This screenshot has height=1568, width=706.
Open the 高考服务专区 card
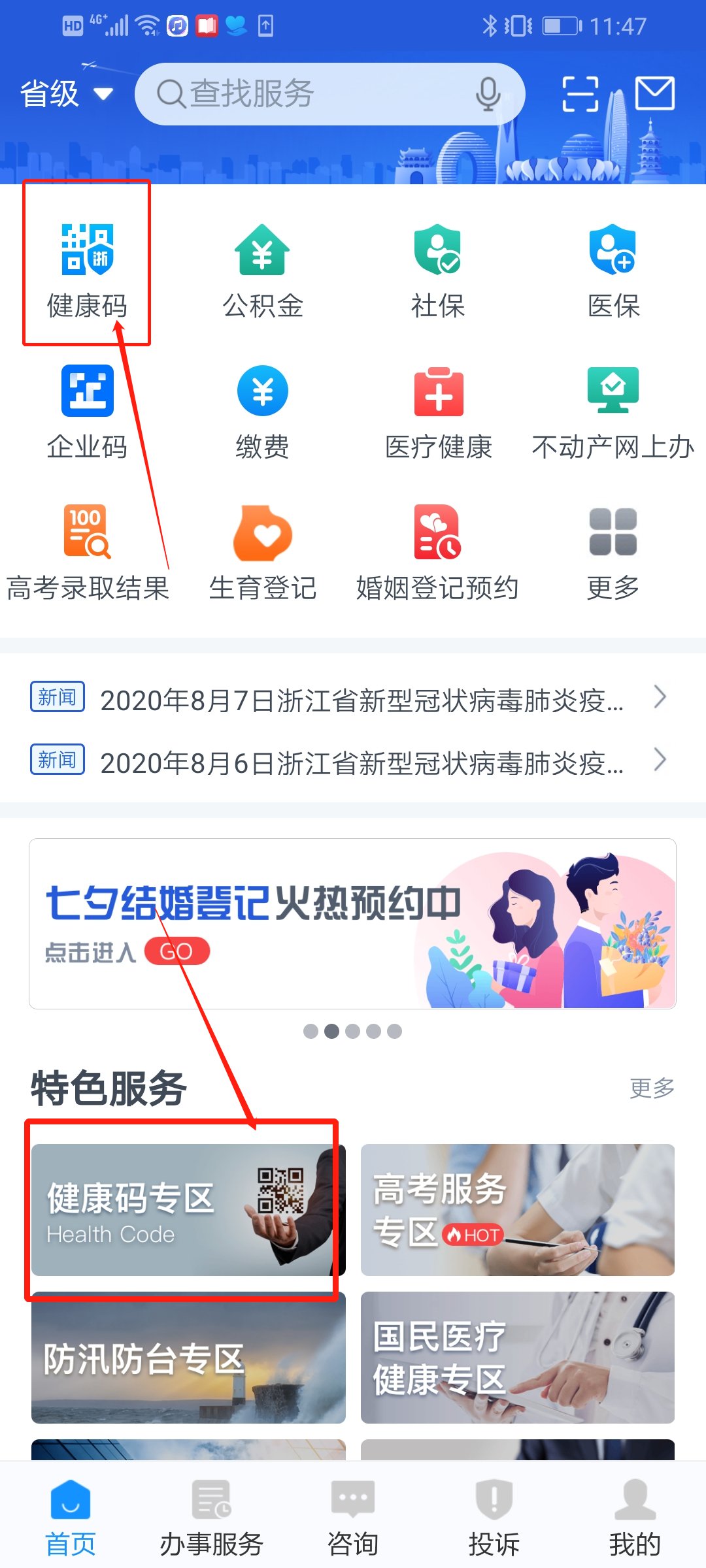[518, 1210]
